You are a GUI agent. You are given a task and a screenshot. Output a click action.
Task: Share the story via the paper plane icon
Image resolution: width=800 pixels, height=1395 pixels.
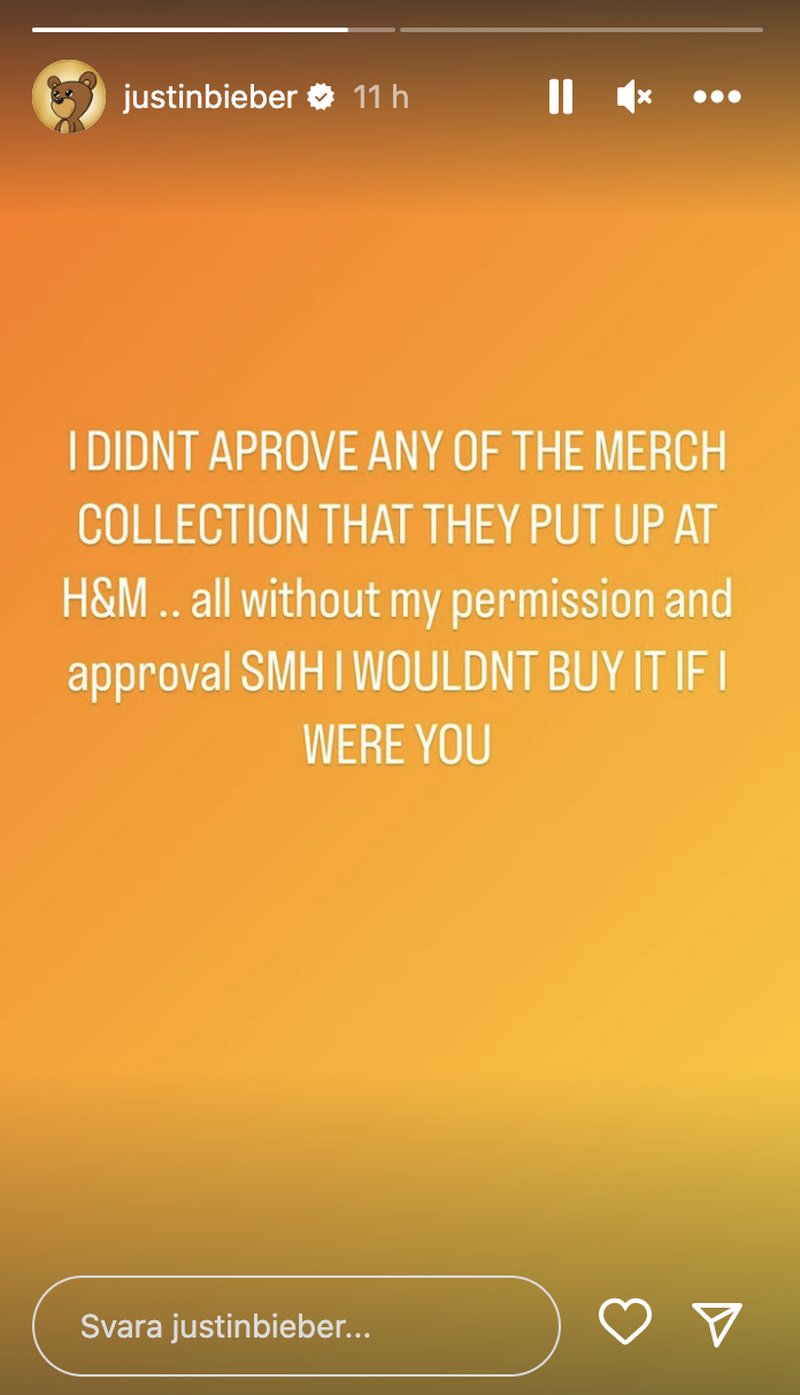[717, 1324]
